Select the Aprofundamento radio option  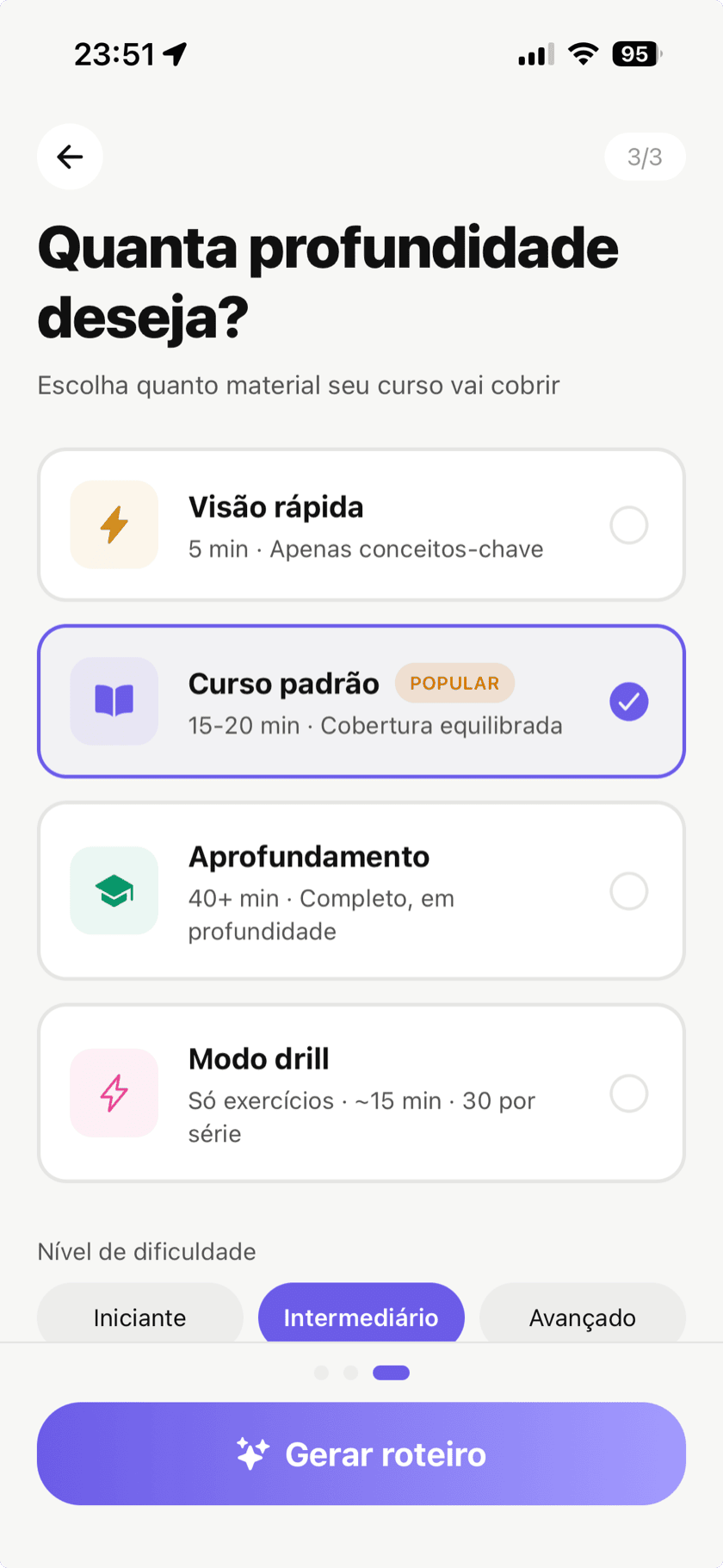629,891
